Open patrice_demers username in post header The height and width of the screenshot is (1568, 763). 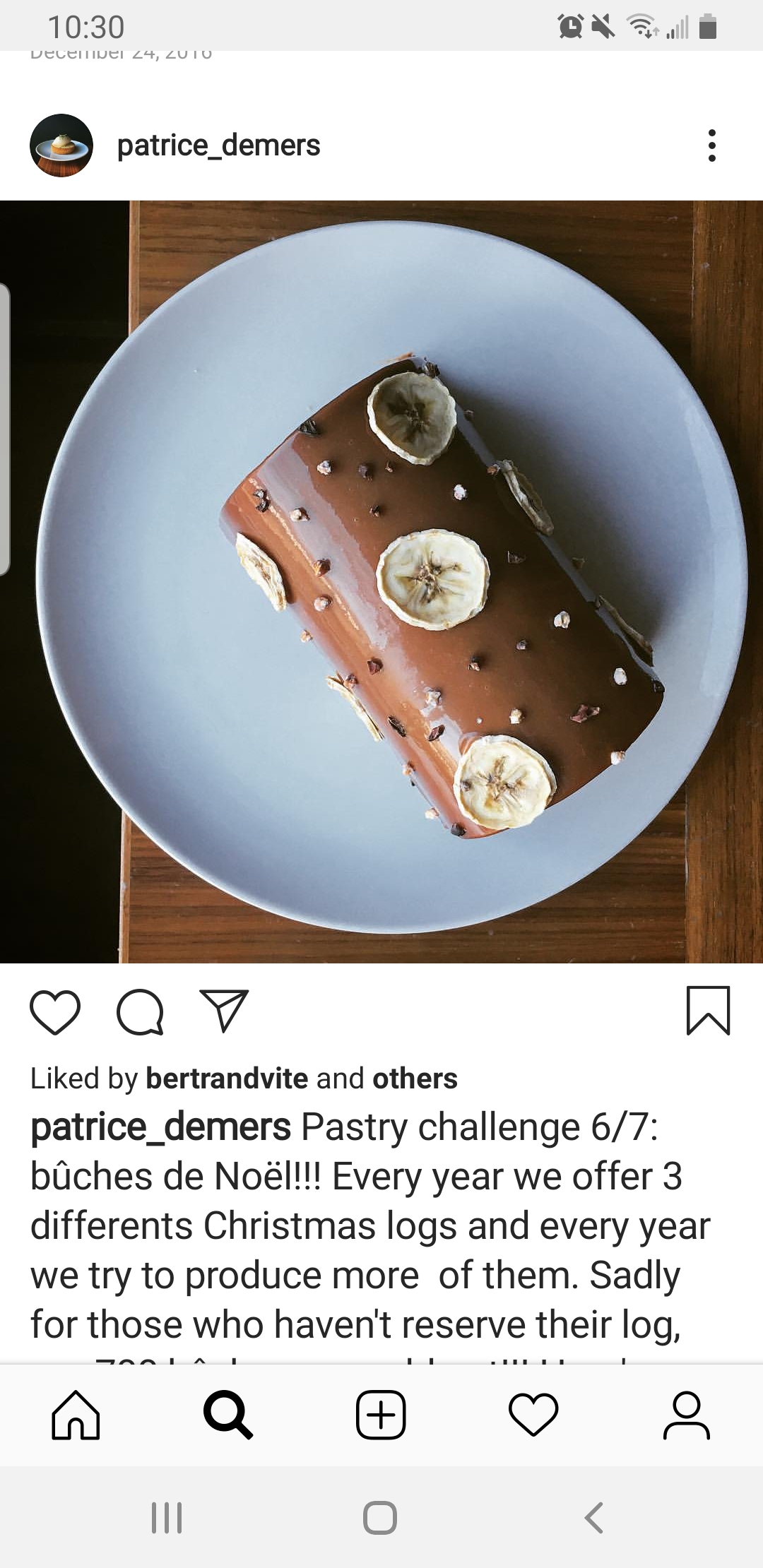[x=218, y=145]
